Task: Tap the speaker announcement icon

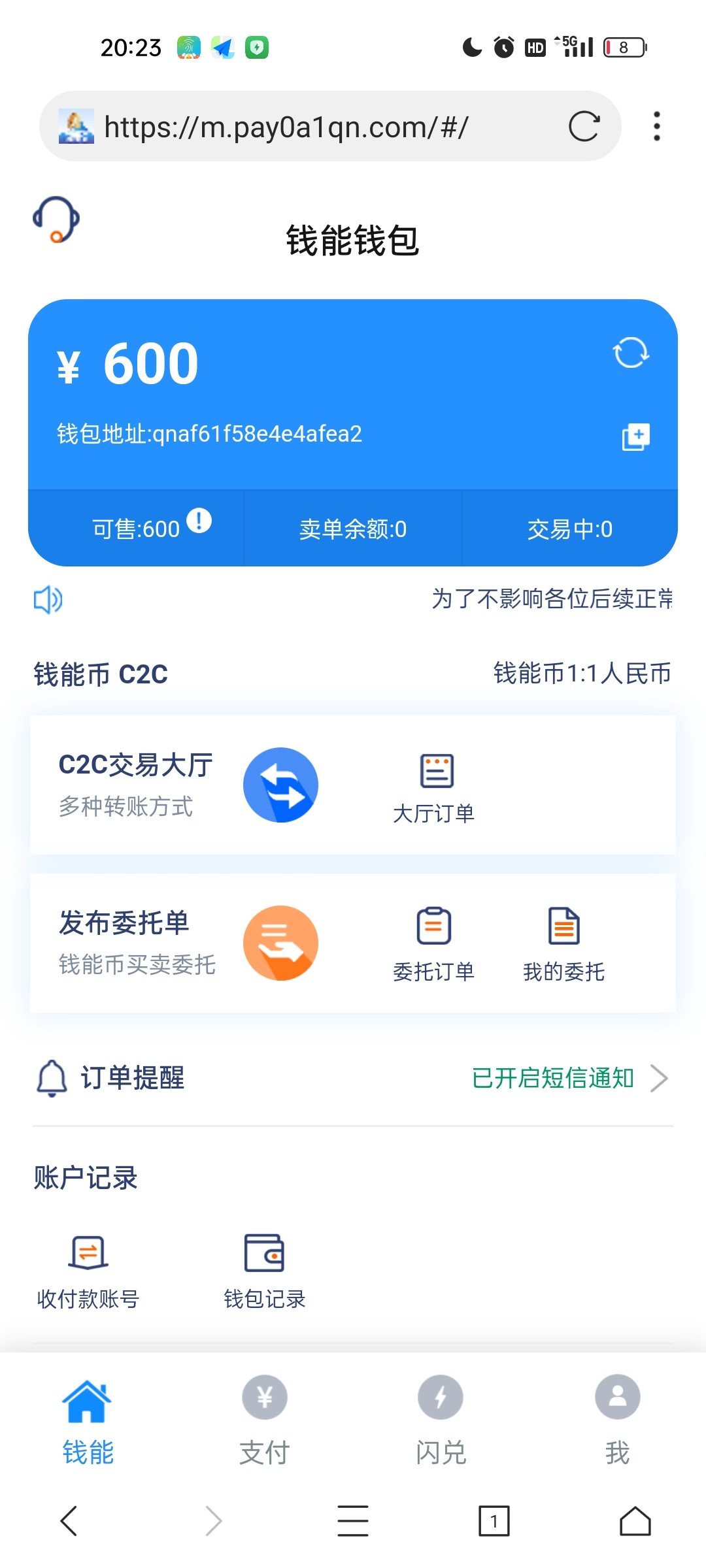Action: click(x=47, y=599)
